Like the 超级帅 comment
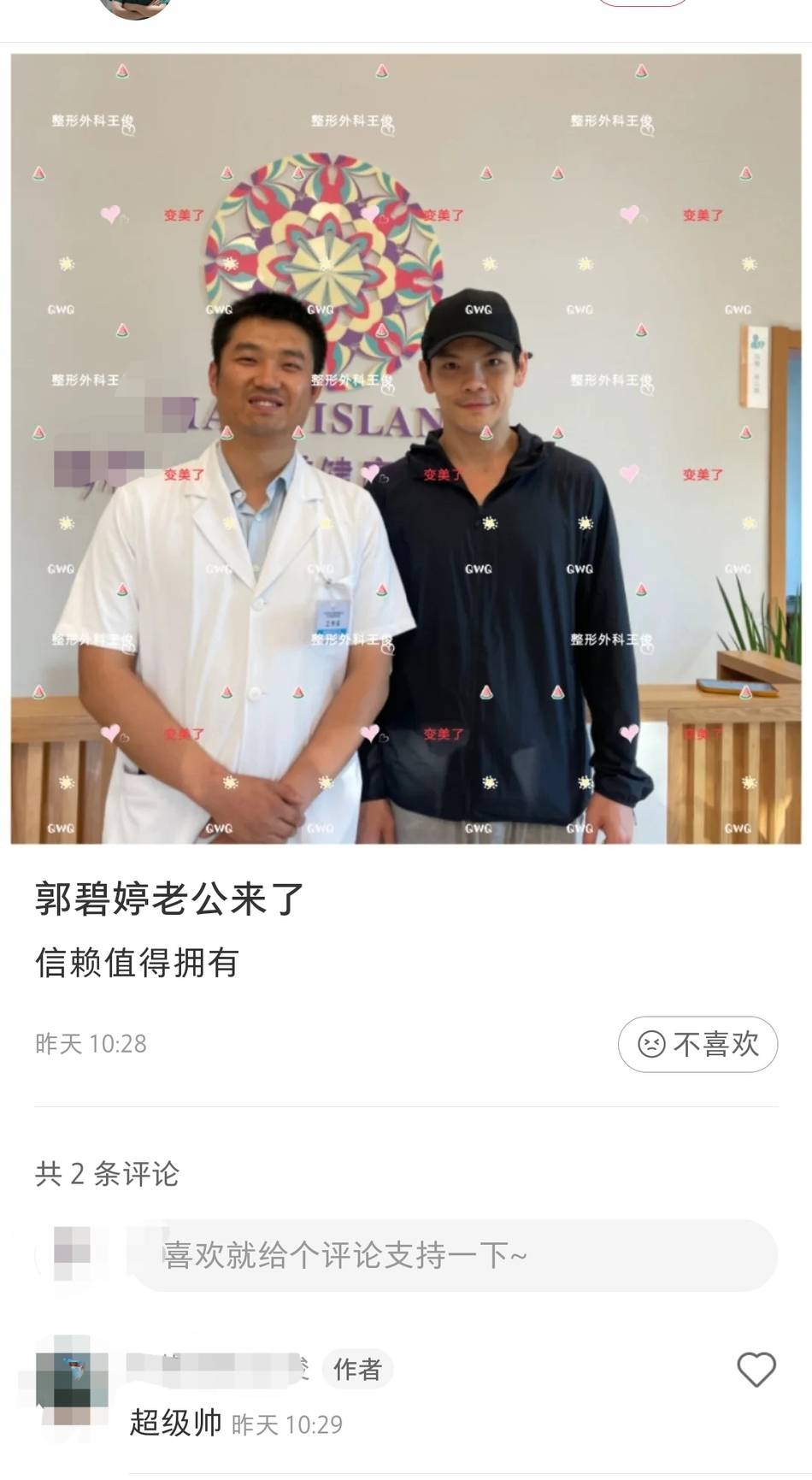The height and width of the screenshot is (1480, 812). (x=756, y=1370)
